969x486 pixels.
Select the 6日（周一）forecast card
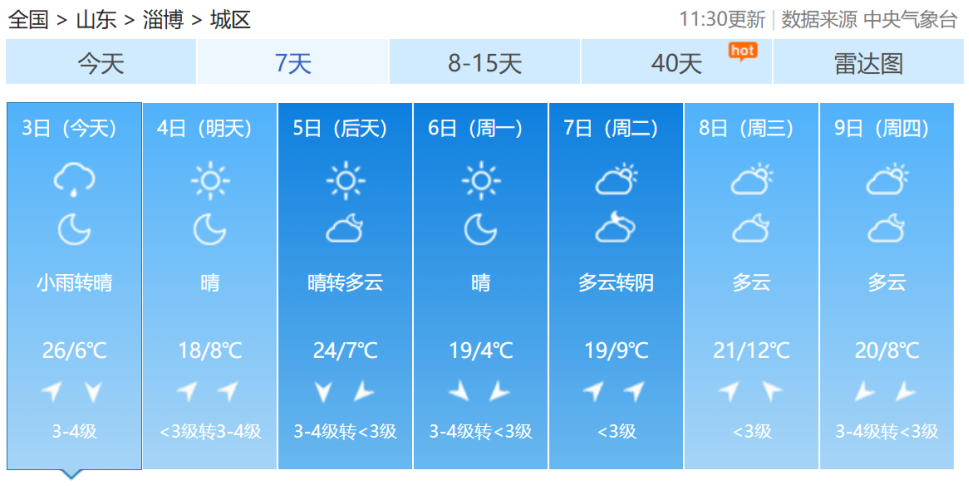click(x=480, y=285)
